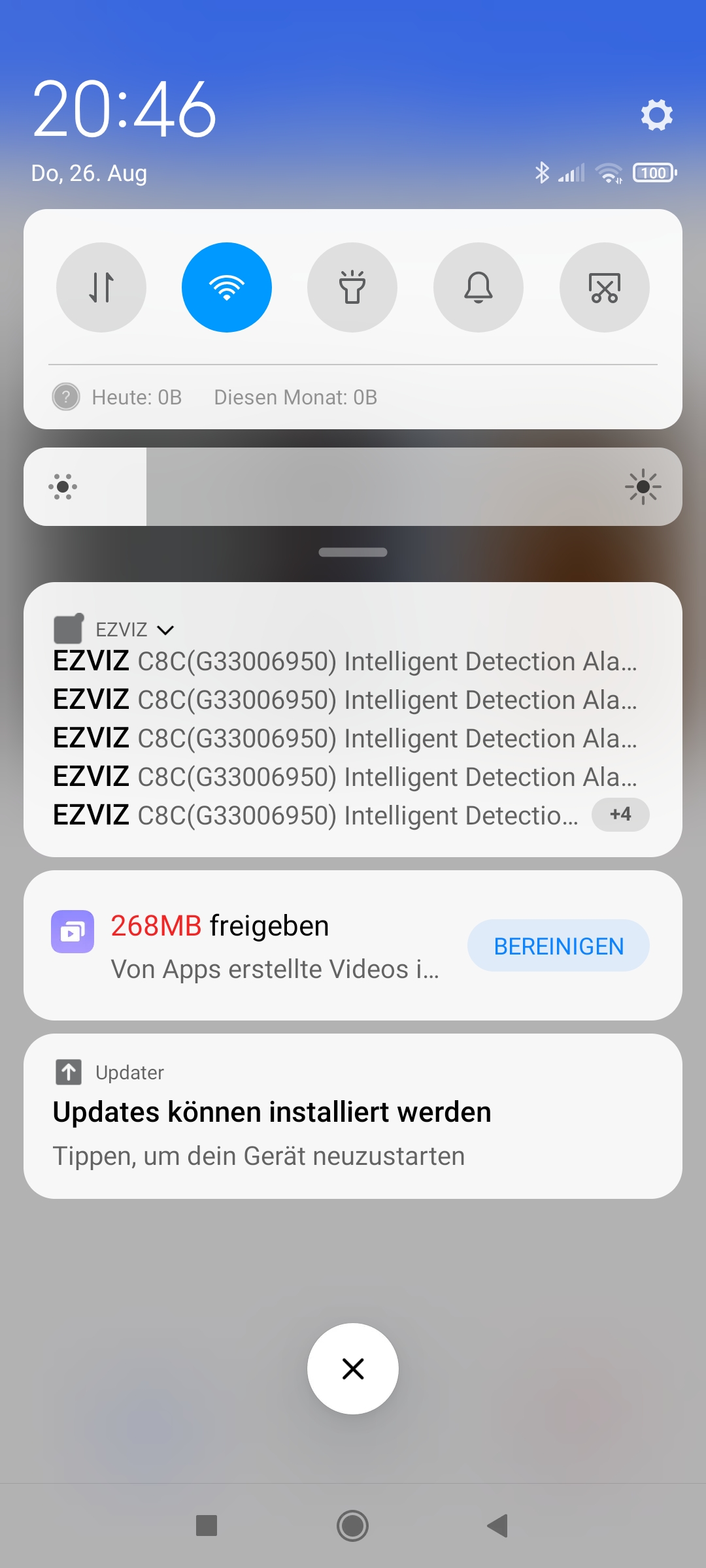This screenshot has height=1568, width=706.
Task: Toggle the mobile data tile
Action: point(101,287)
